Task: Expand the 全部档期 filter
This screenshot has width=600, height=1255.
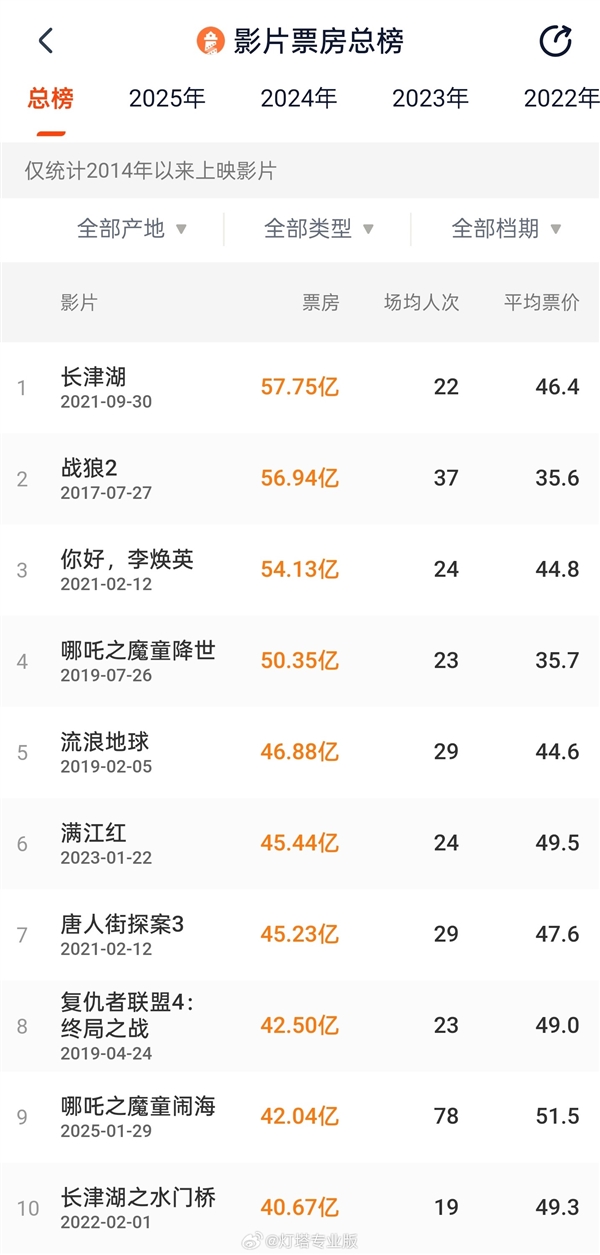Action: (506, 228)
